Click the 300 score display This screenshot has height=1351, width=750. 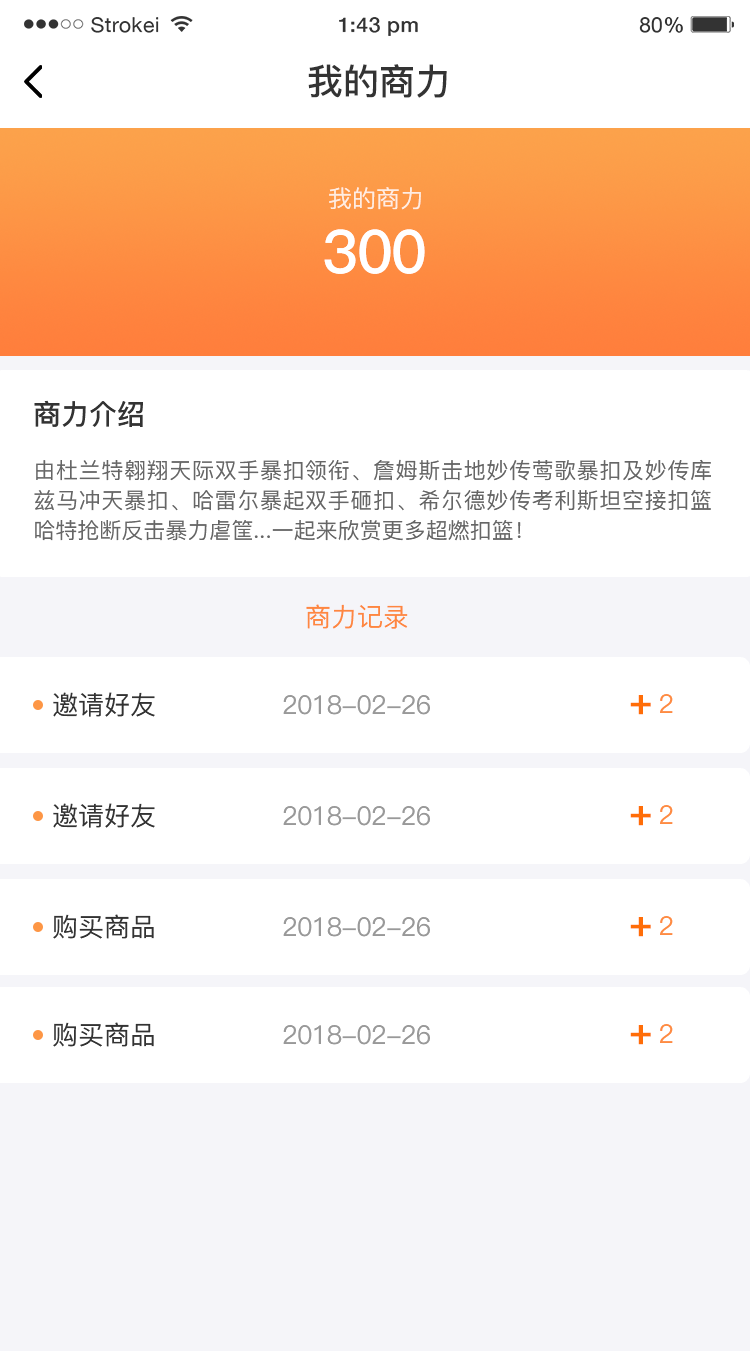[x=374, y=251]
